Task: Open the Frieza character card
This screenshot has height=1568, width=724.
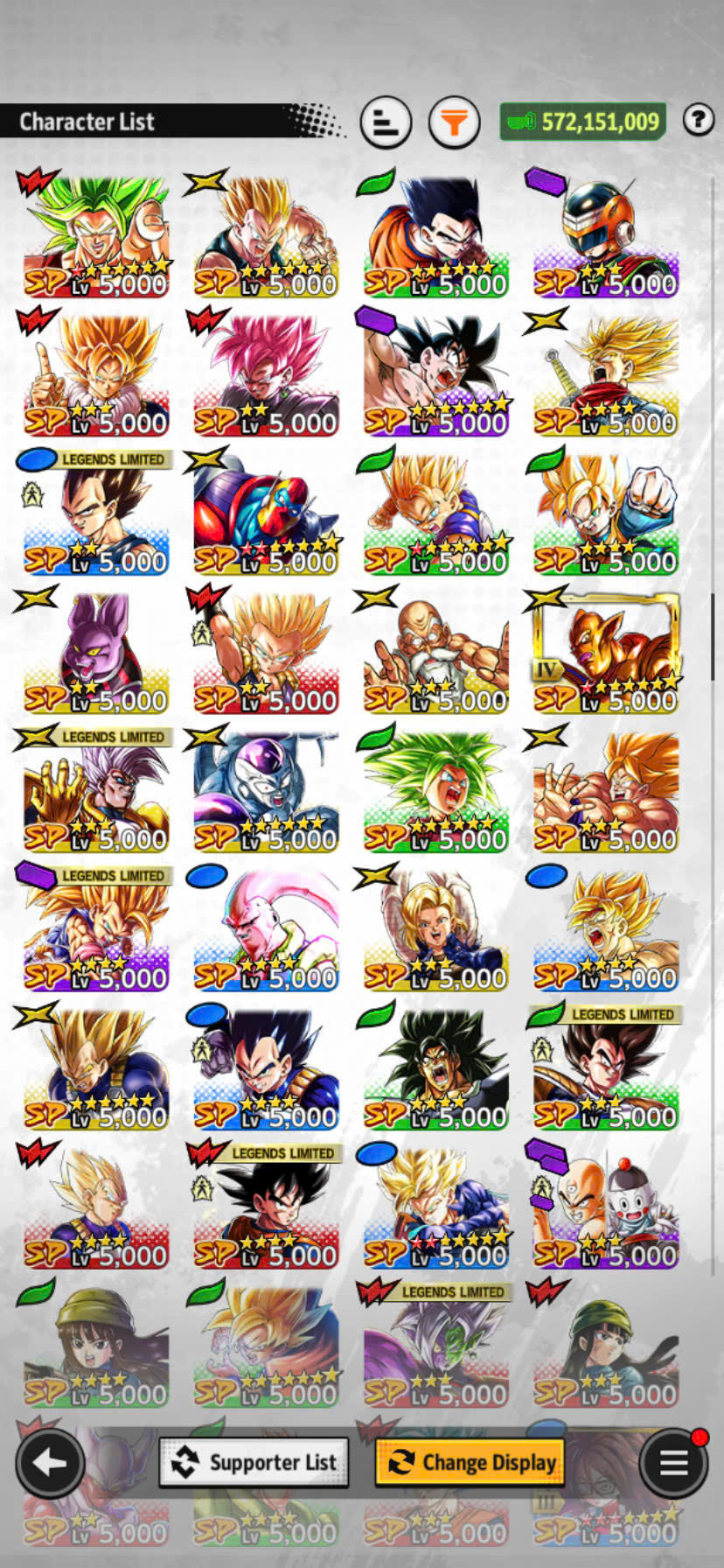Action: (x=265, y=788)
